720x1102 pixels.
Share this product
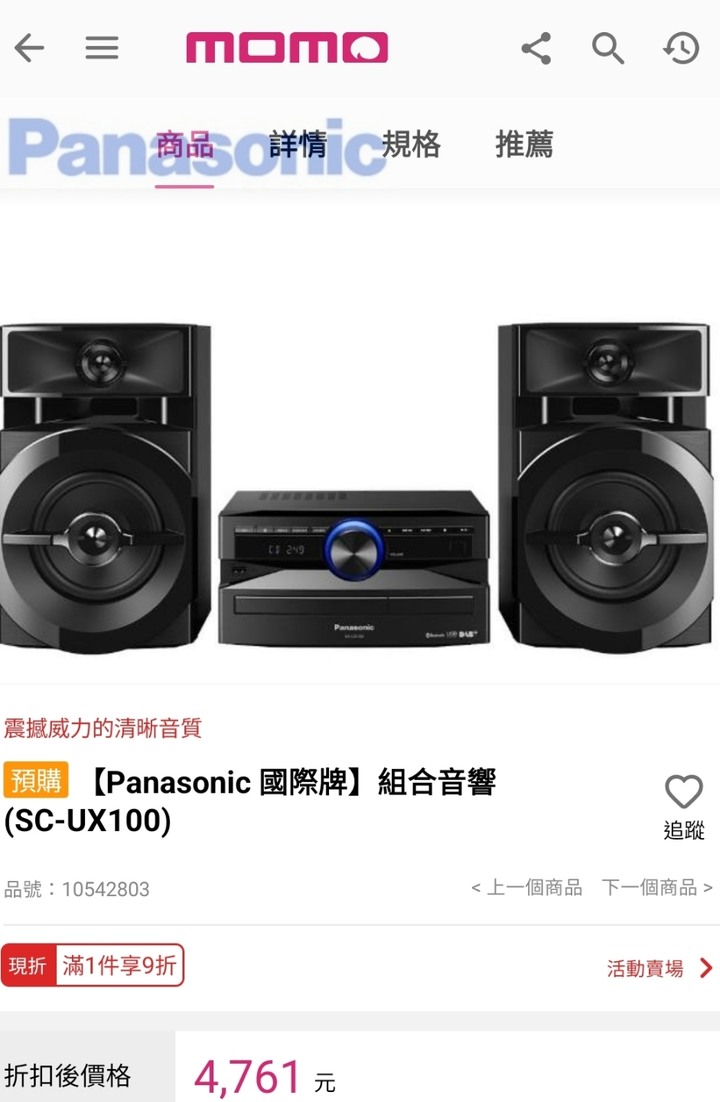coord(536,48)
